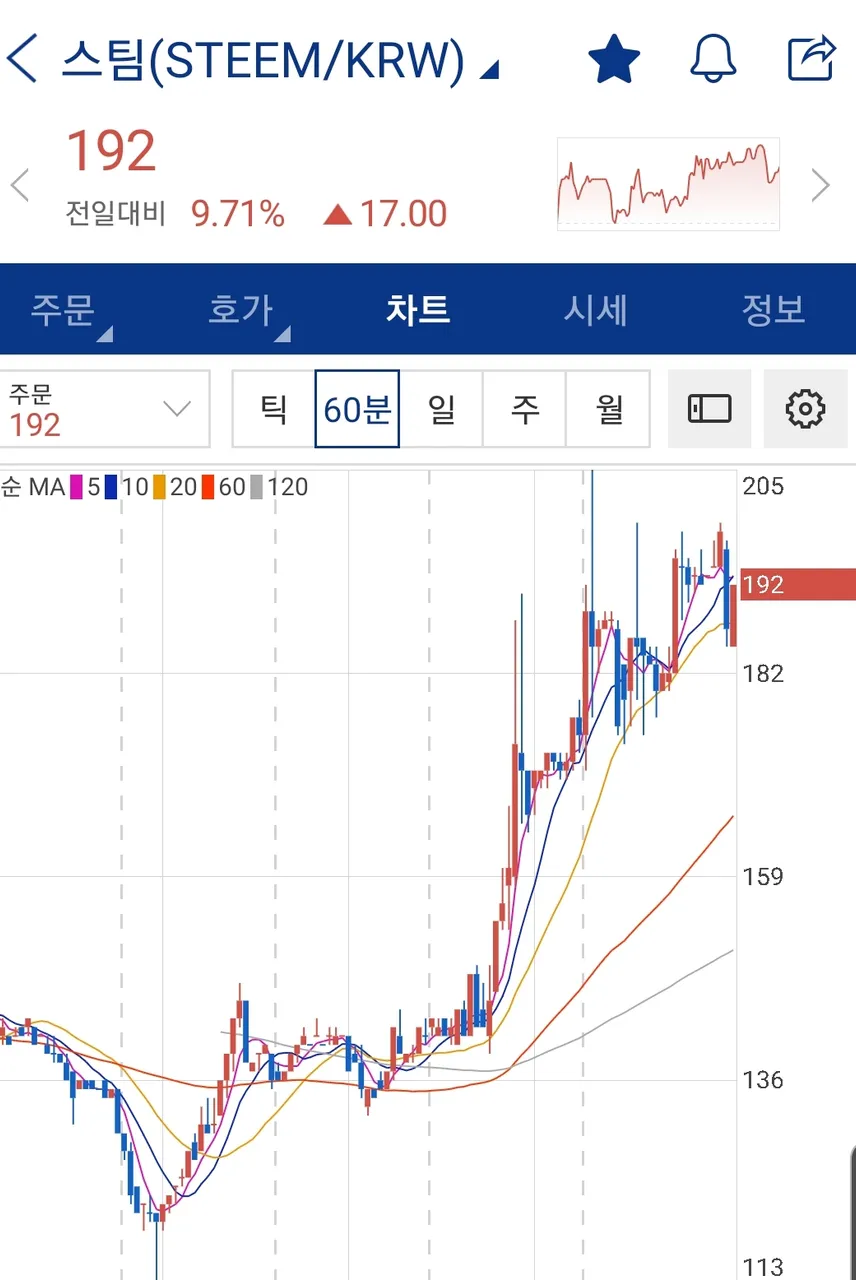
Task: Select the 틱 chart interval
Action: point(273,409)
